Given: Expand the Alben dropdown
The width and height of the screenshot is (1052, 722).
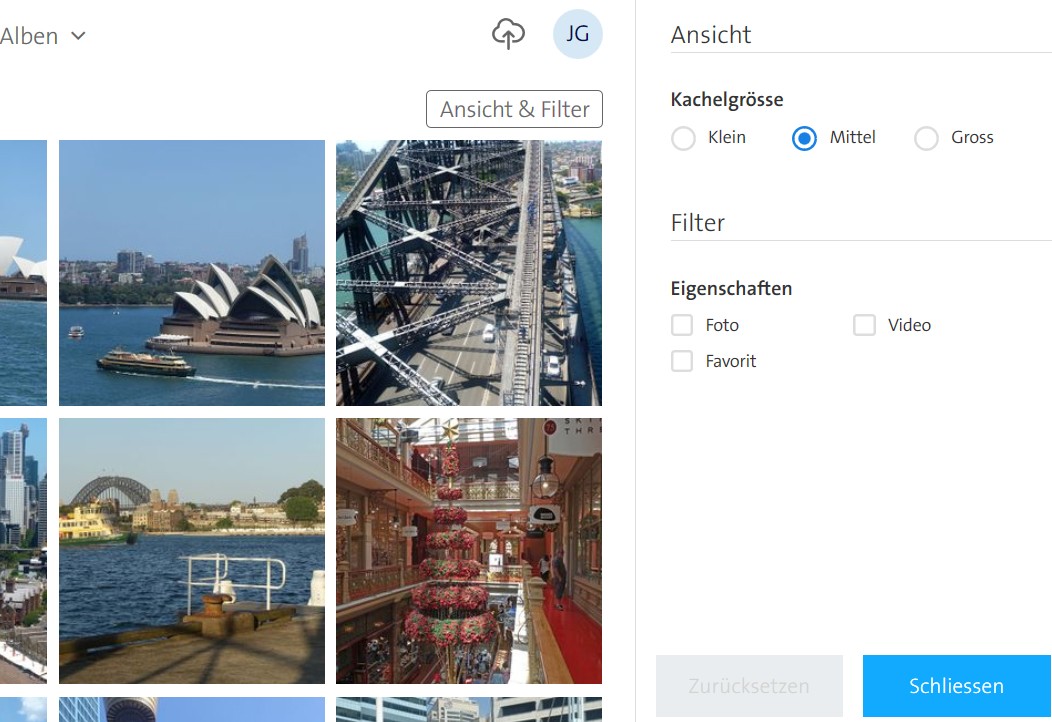Looking at the screenshot, I should pyautogui.click(x=44, y=36).
